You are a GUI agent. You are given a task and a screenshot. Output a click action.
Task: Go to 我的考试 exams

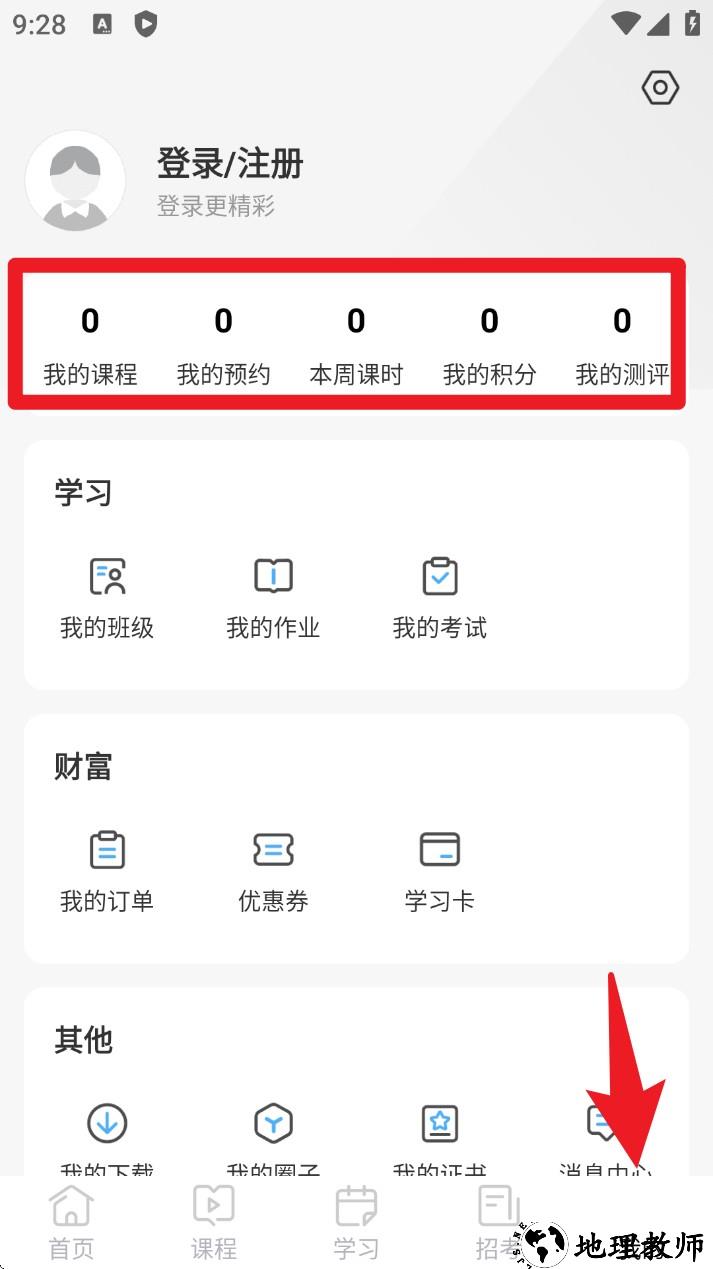[x=440, y=597]
